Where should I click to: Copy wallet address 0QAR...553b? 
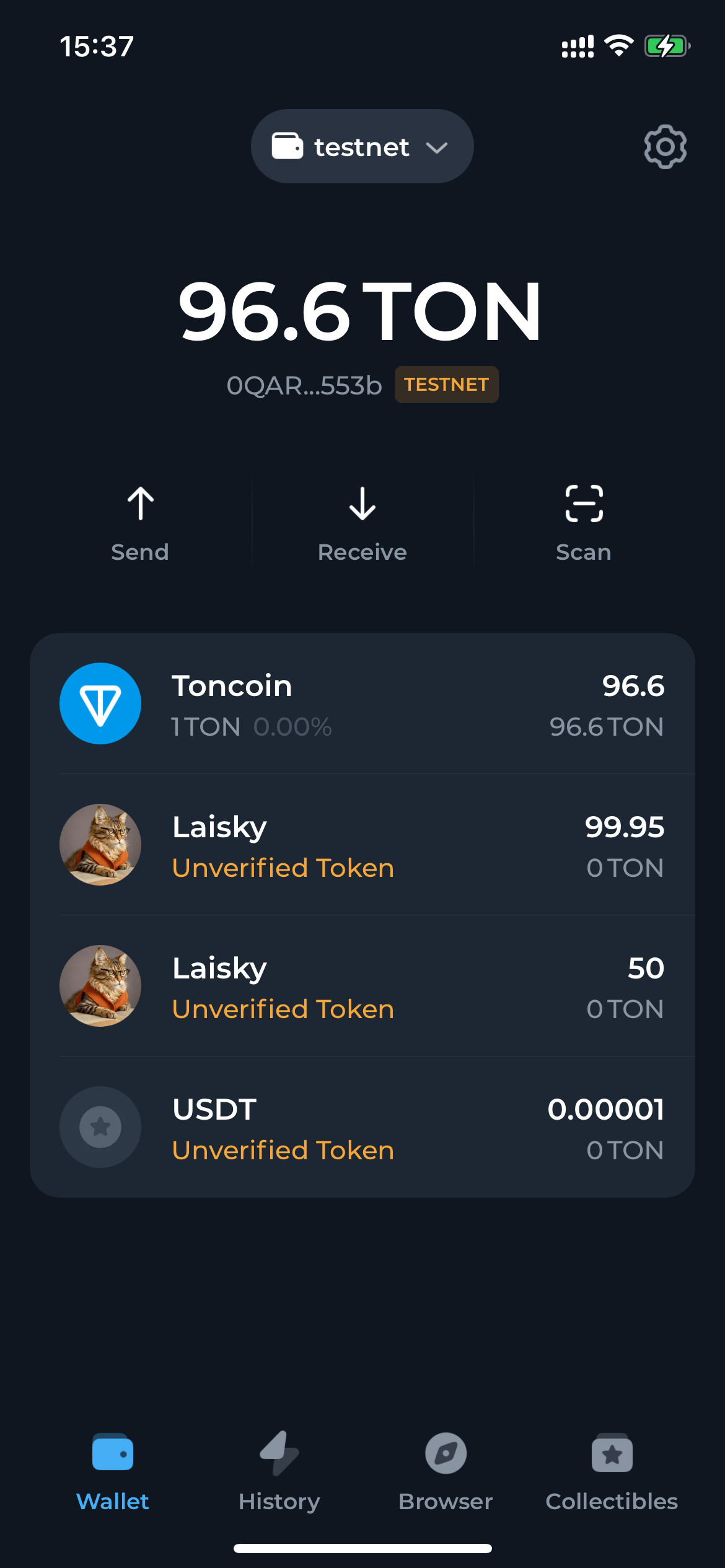point(304,385)
